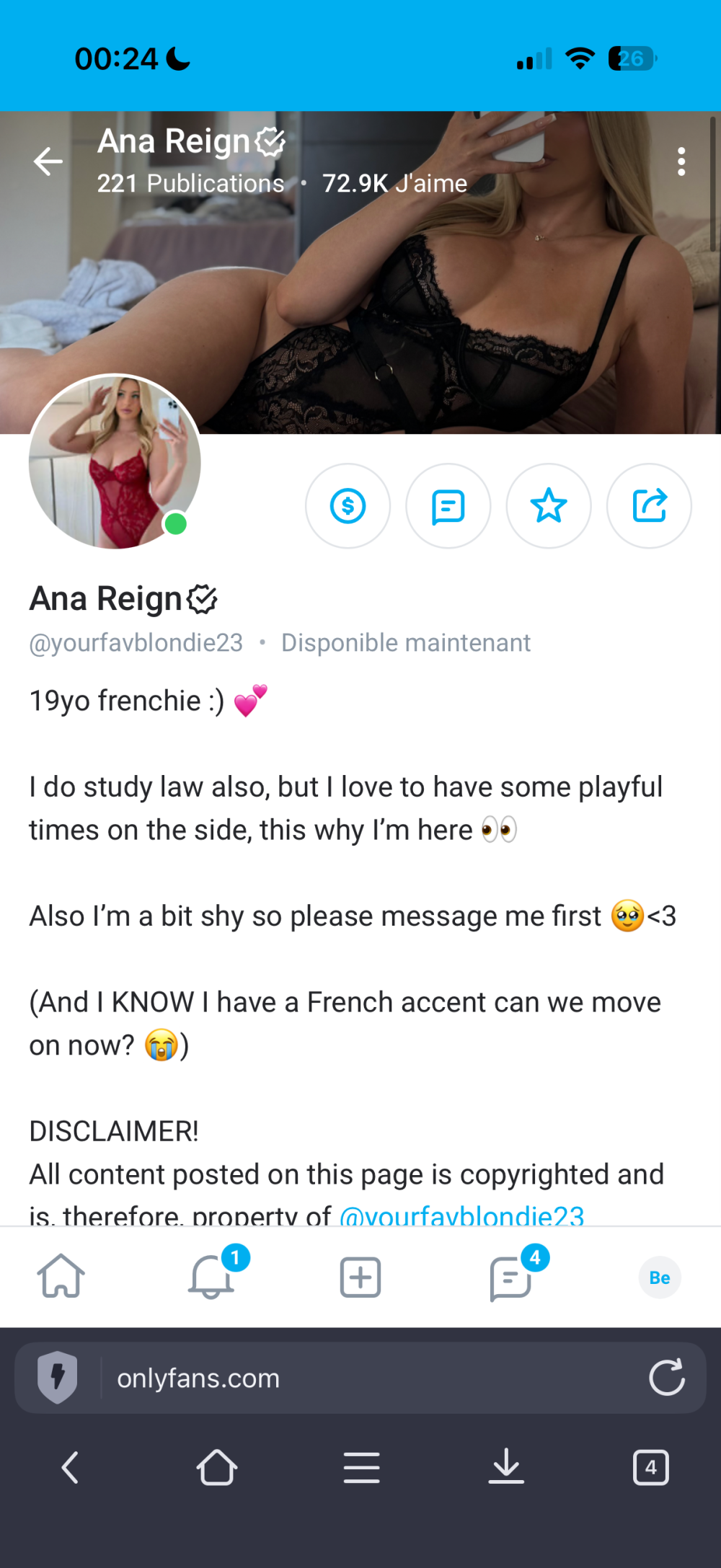This screenshot has width=721, height=1568.
Task: Open the notifications bell
Action: (x=211, y=1277)
